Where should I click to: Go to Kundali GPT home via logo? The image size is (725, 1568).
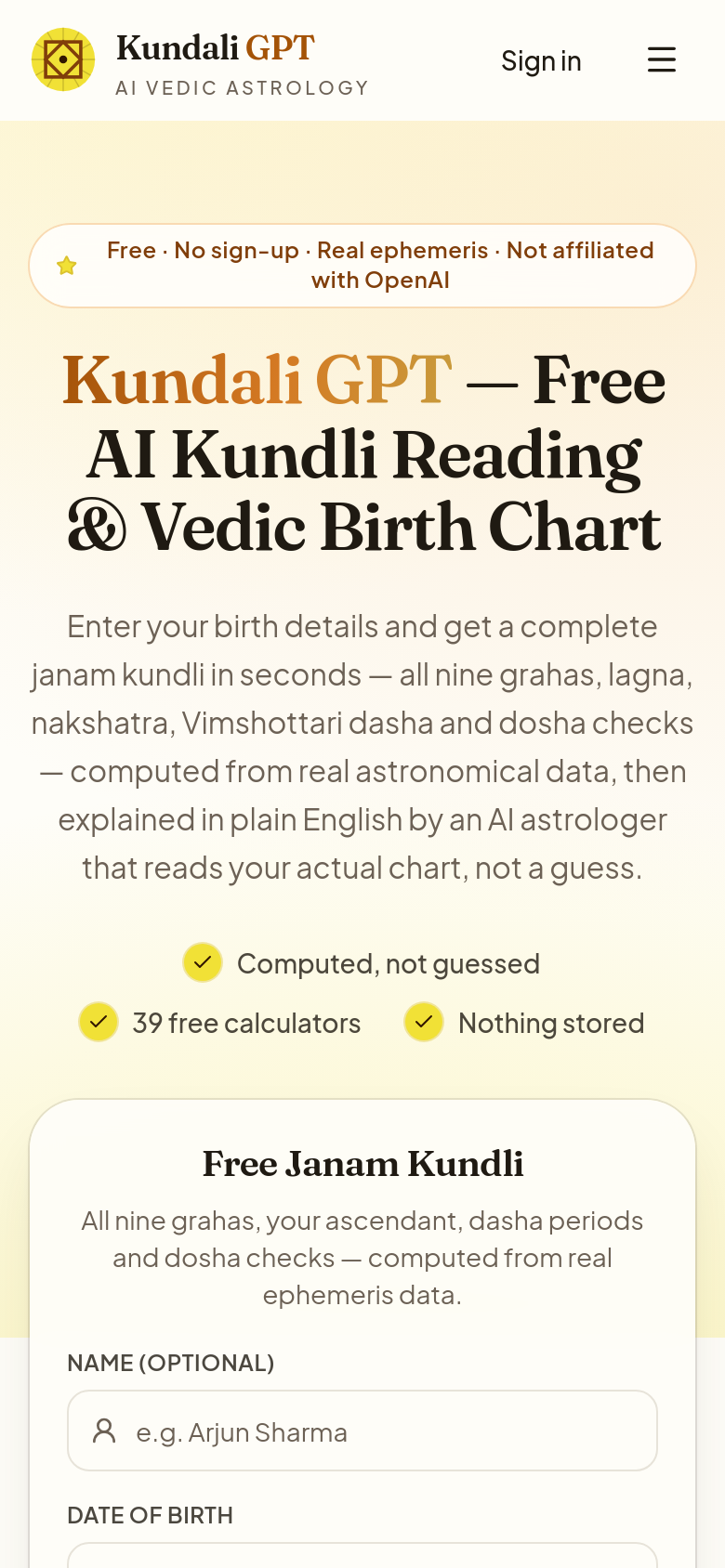pos(200,60)
